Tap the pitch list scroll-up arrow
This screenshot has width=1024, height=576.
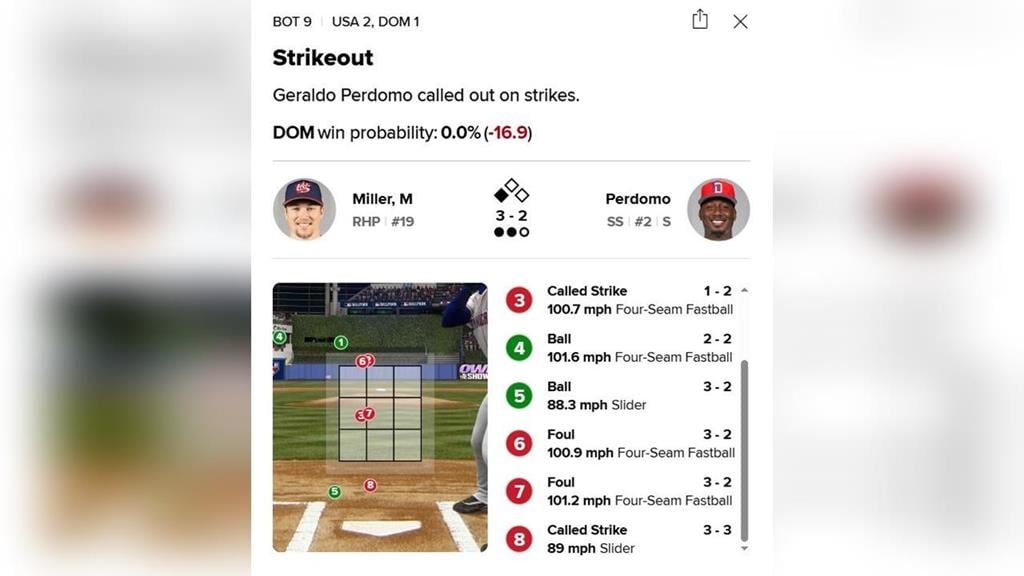[x=744, y=290]
